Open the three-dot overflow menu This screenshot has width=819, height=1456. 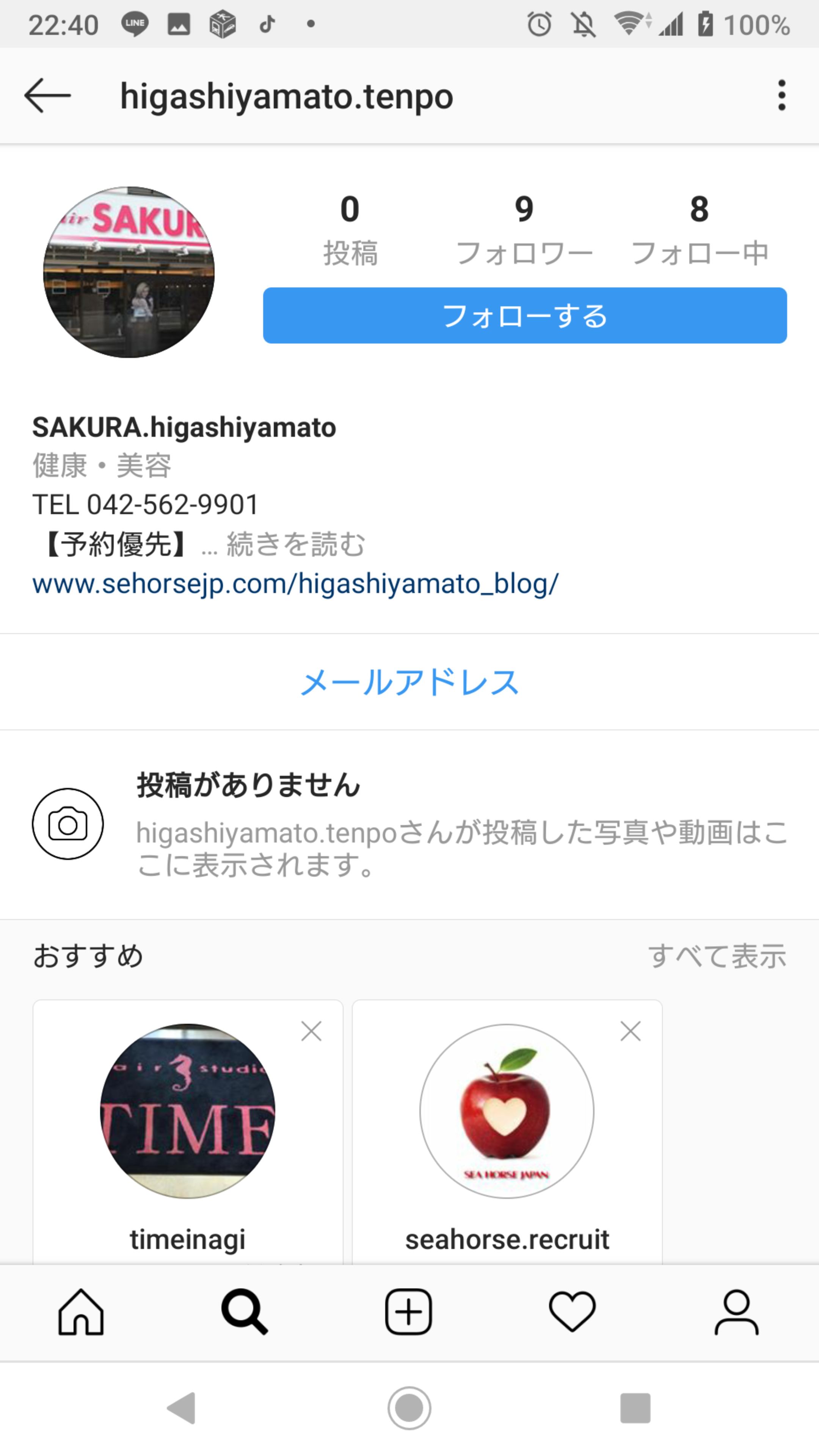782,95
